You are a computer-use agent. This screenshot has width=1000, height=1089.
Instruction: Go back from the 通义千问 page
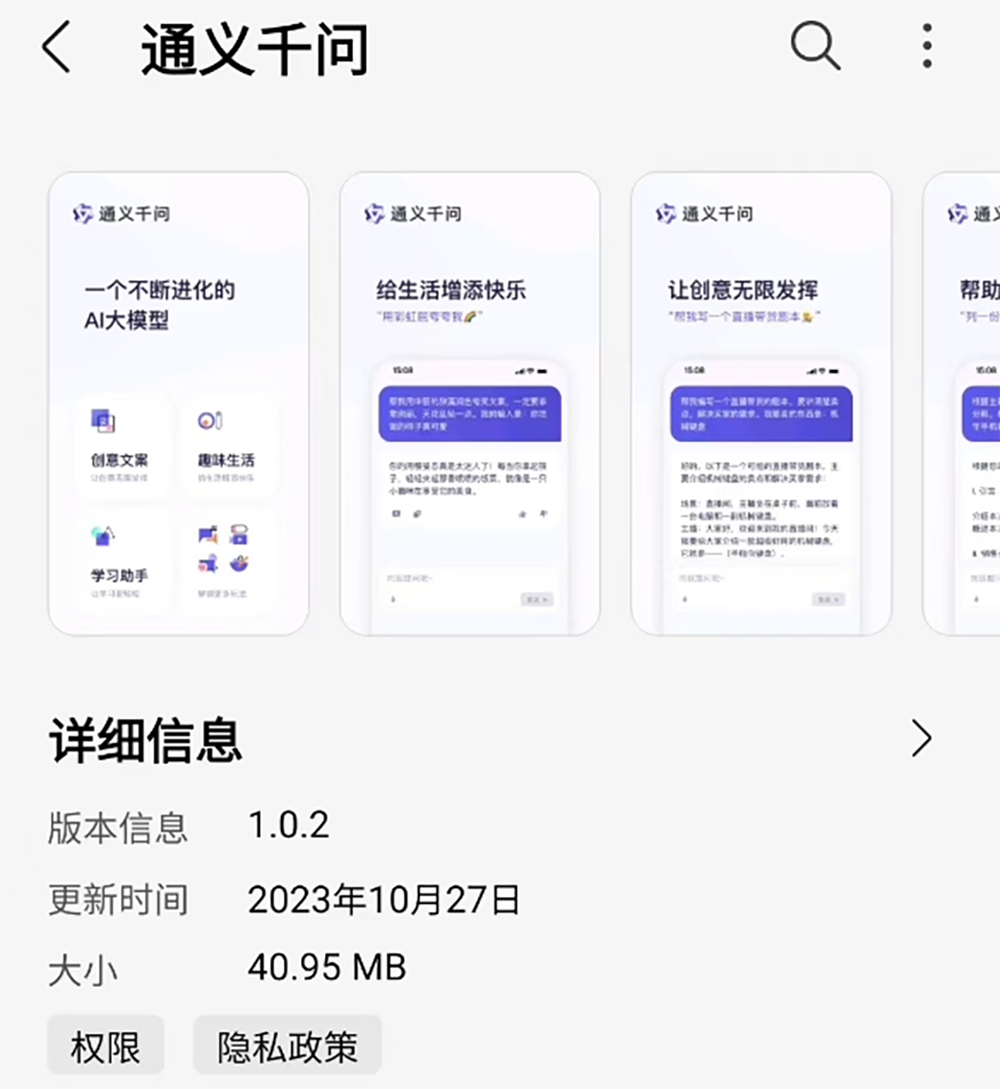tap(57, 47)
